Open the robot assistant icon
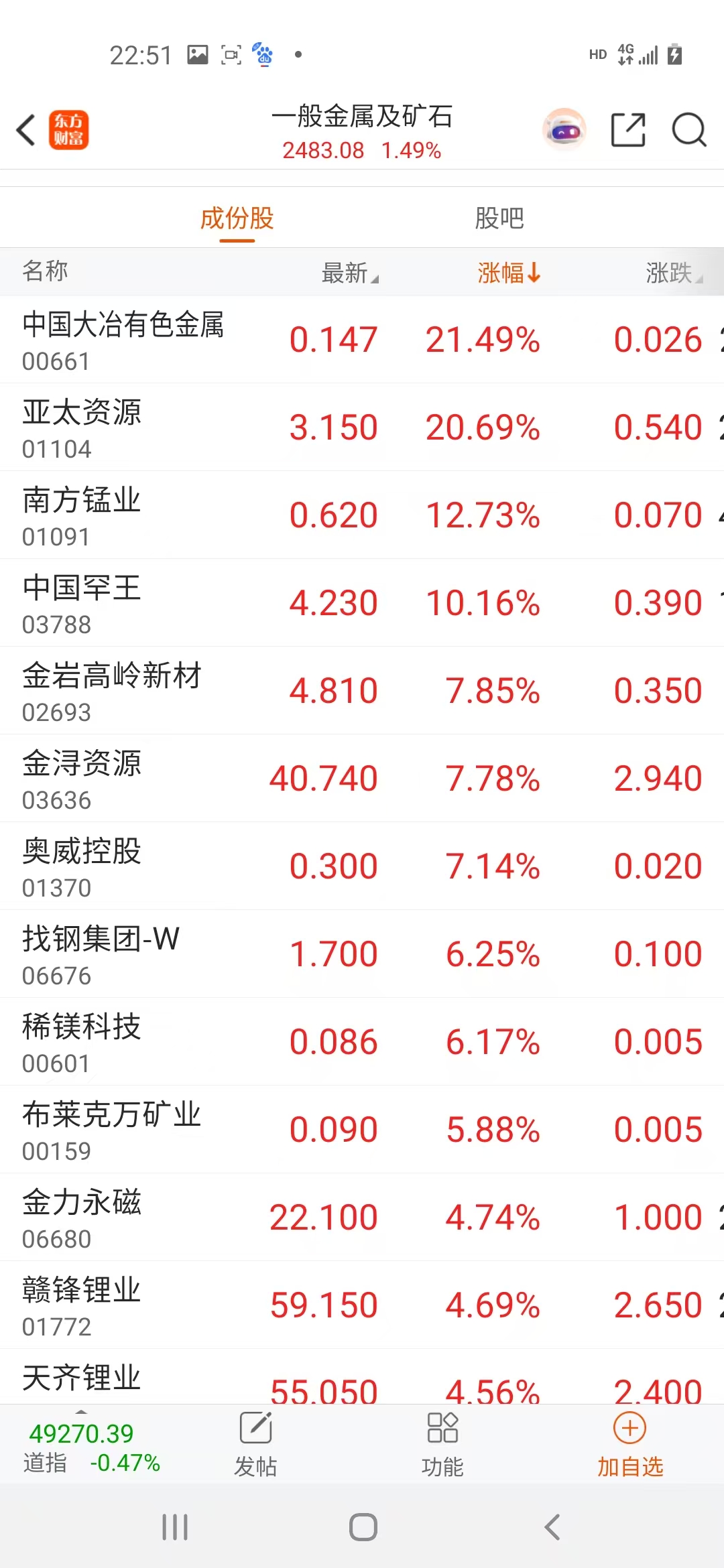The width and height of the screenshot is (724, 1568). (564, 129)
